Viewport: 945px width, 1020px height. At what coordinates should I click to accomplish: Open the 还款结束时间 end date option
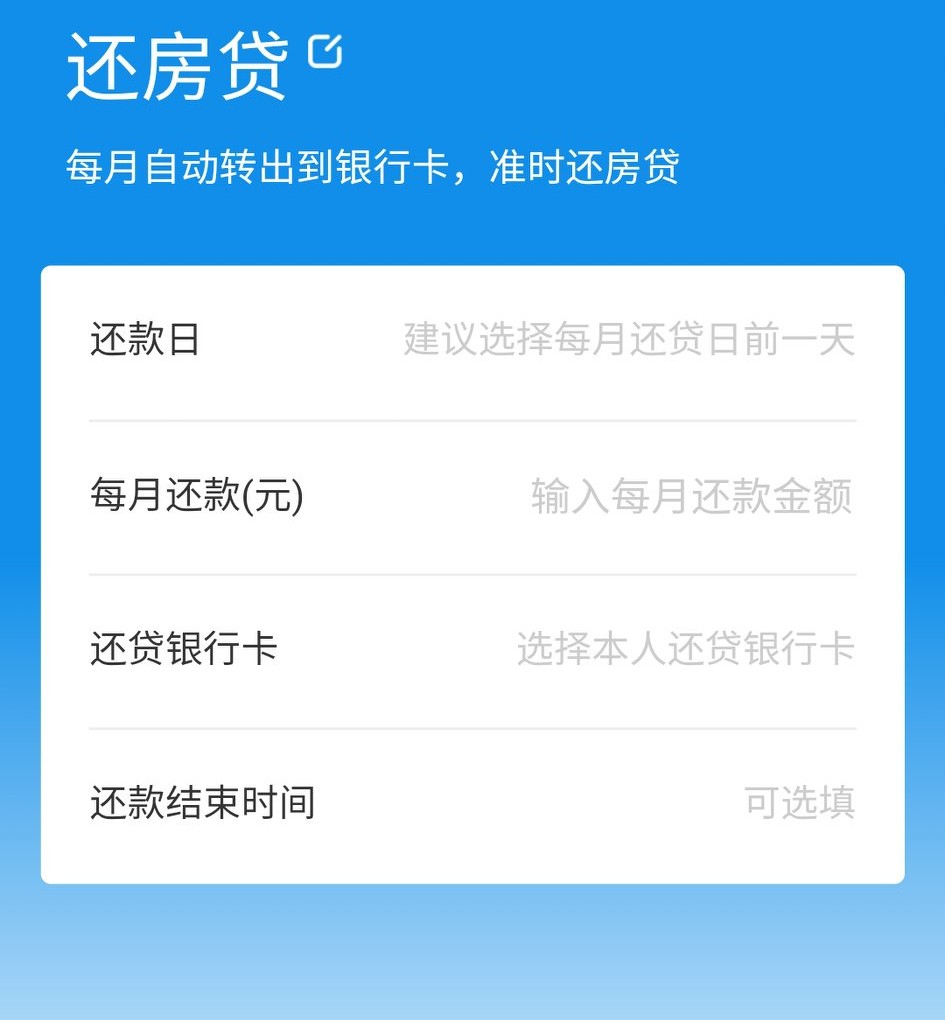(x=470, y=802)
